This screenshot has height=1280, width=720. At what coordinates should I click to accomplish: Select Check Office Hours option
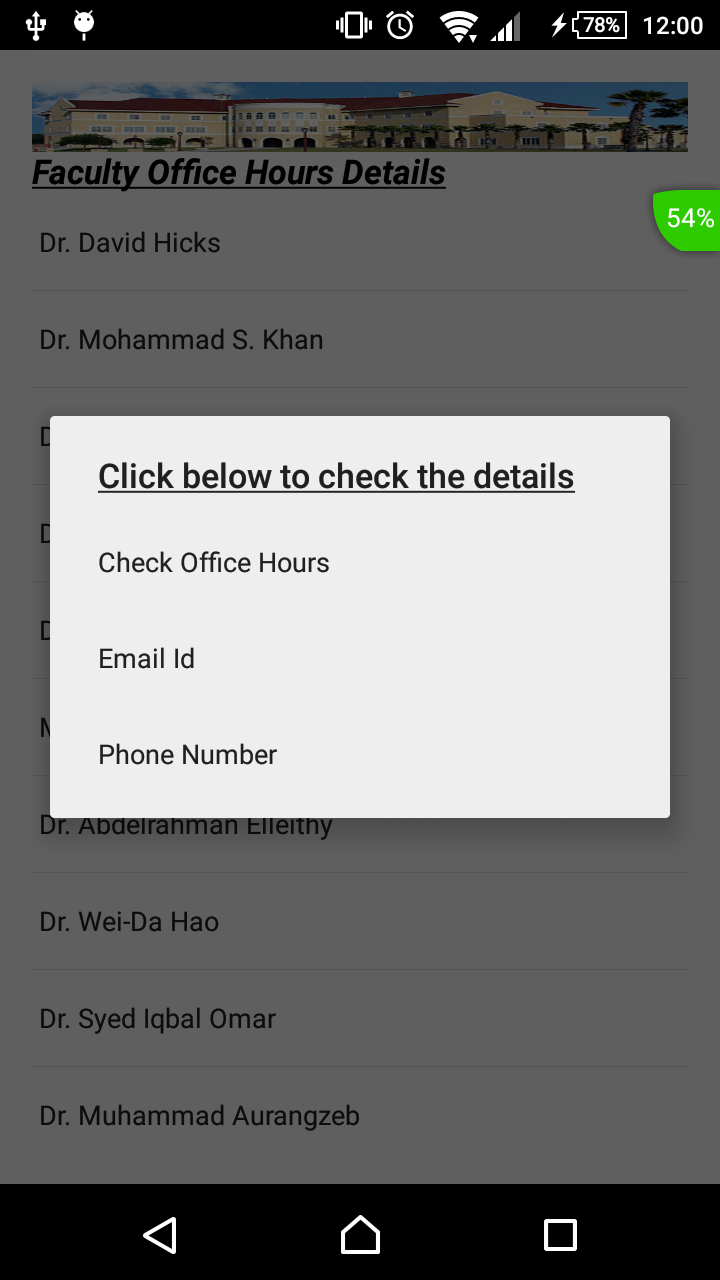(x=214, y=563)
